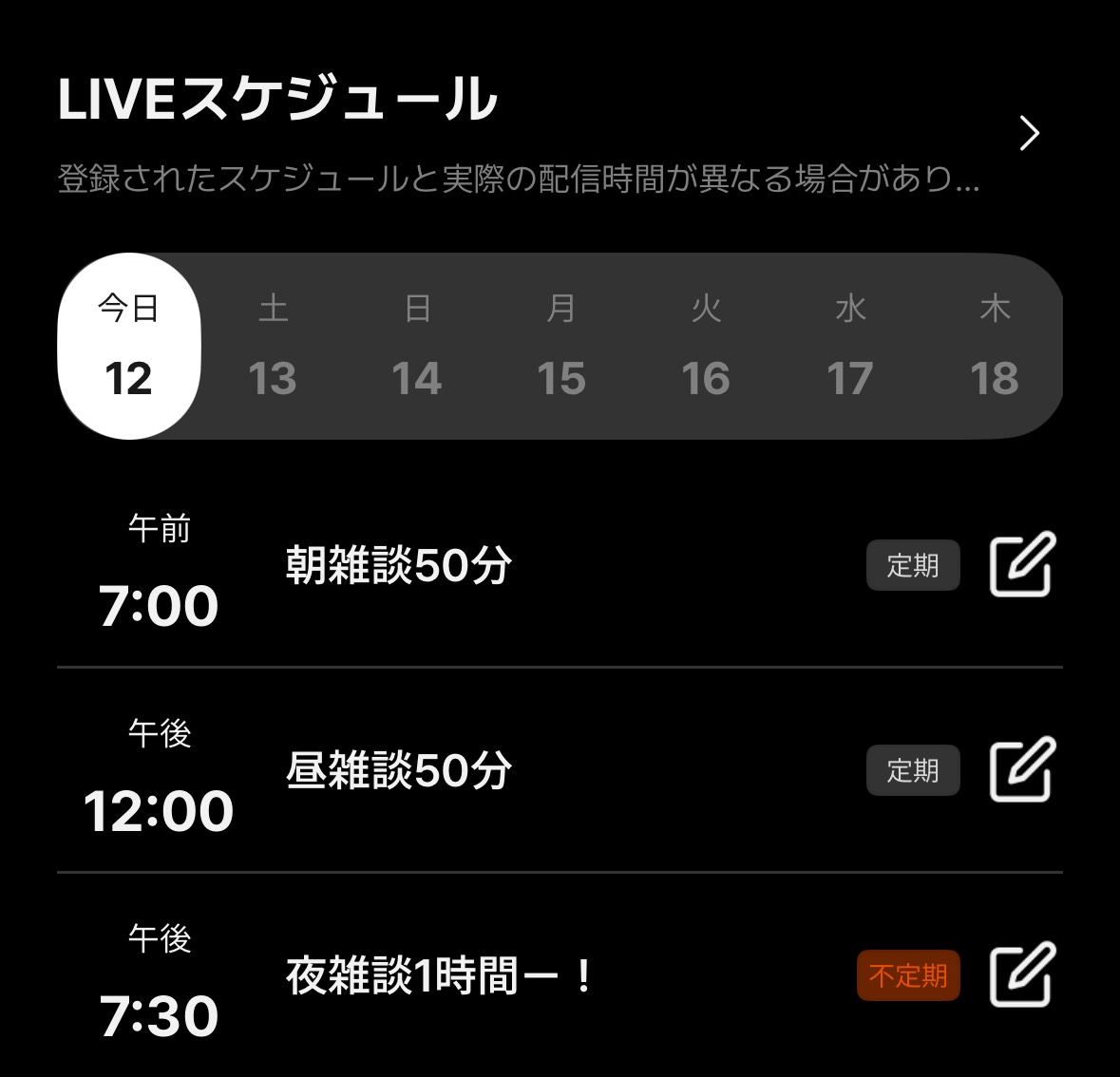The height and width of the screenshot is (1077, 1120).
Task: Edit the 朝雑談50分 schedule entry
Action: (x=1022, y=565)
